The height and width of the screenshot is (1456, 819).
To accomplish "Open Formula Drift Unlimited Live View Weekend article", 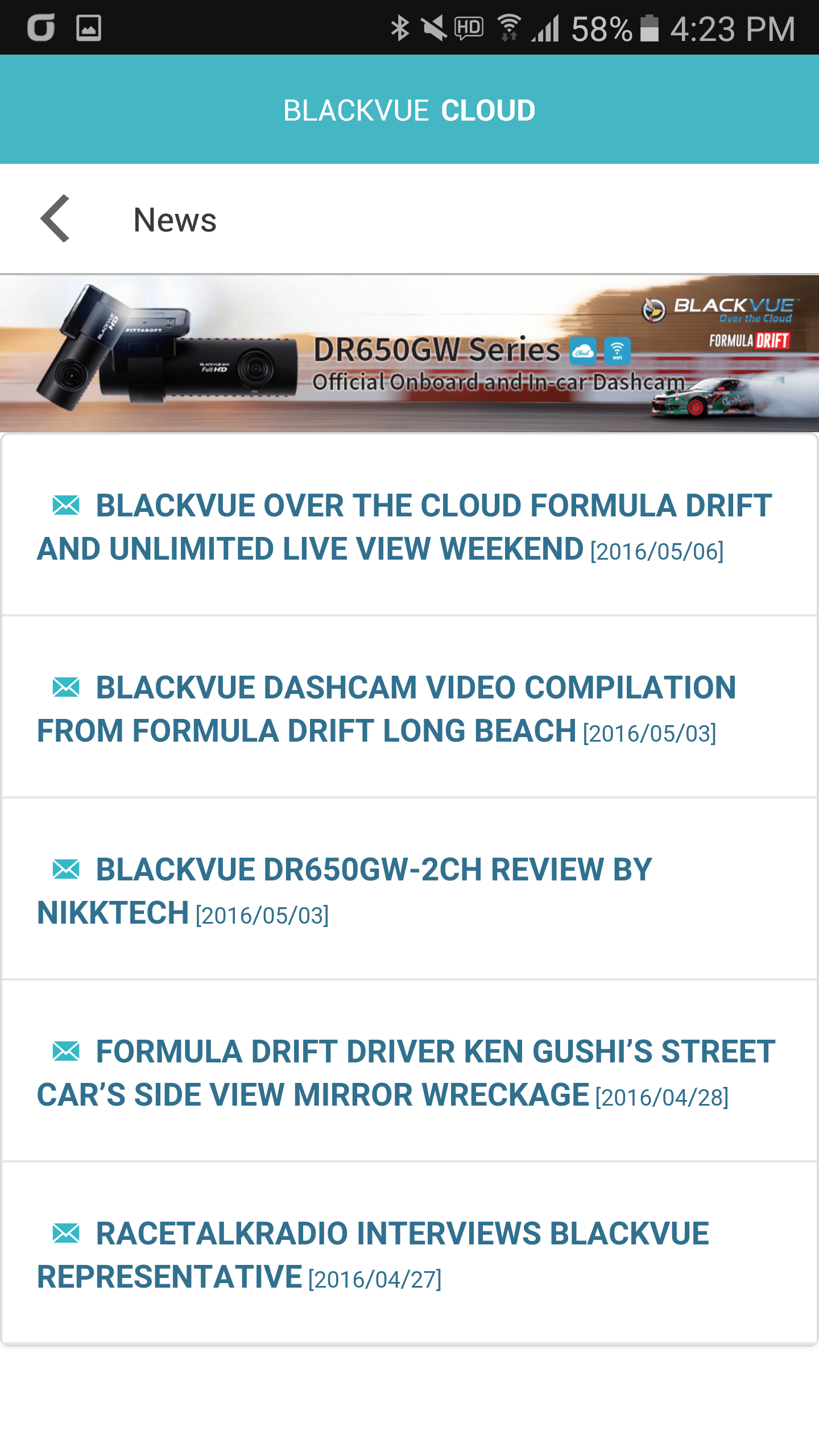I will click(x=405, y=527).
